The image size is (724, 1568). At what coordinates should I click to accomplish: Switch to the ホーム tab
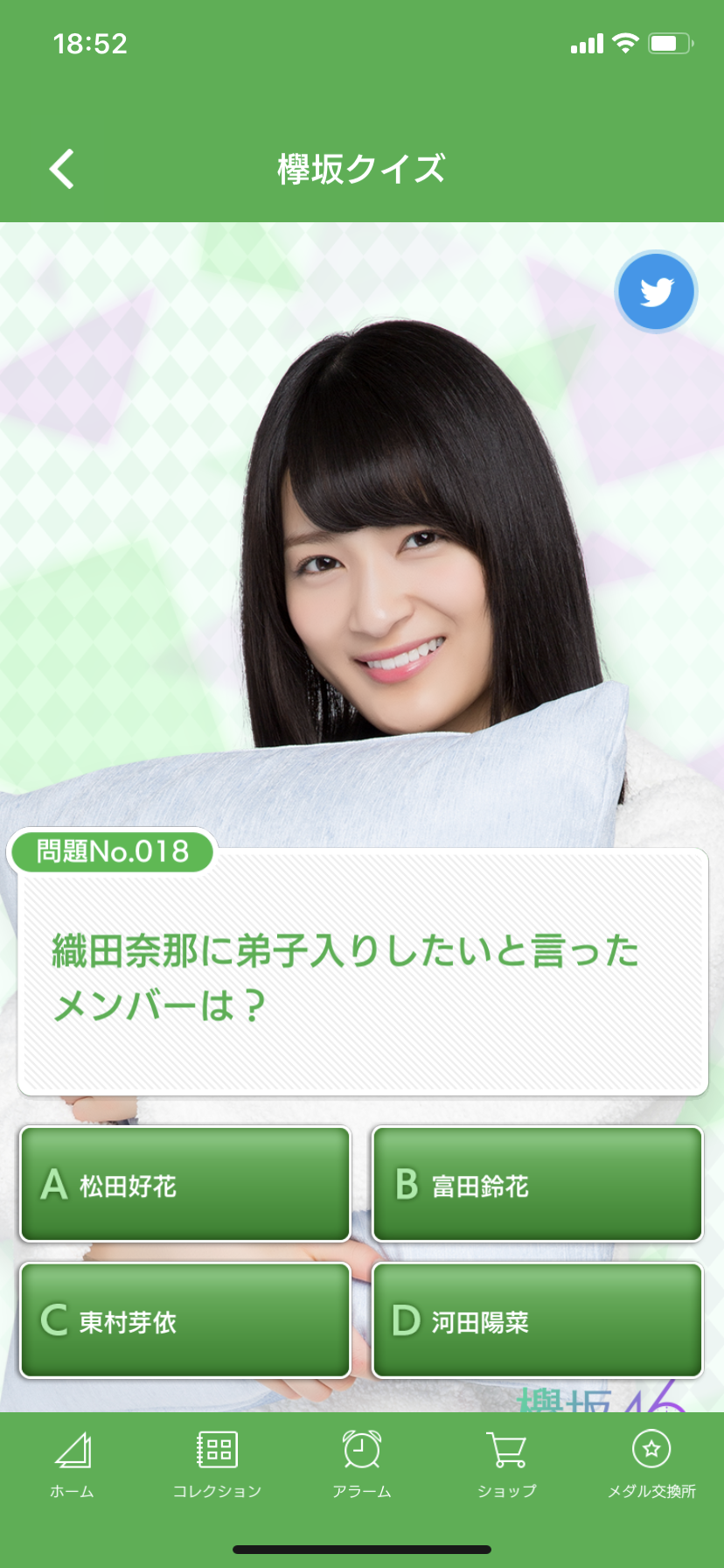[73, 1465]
